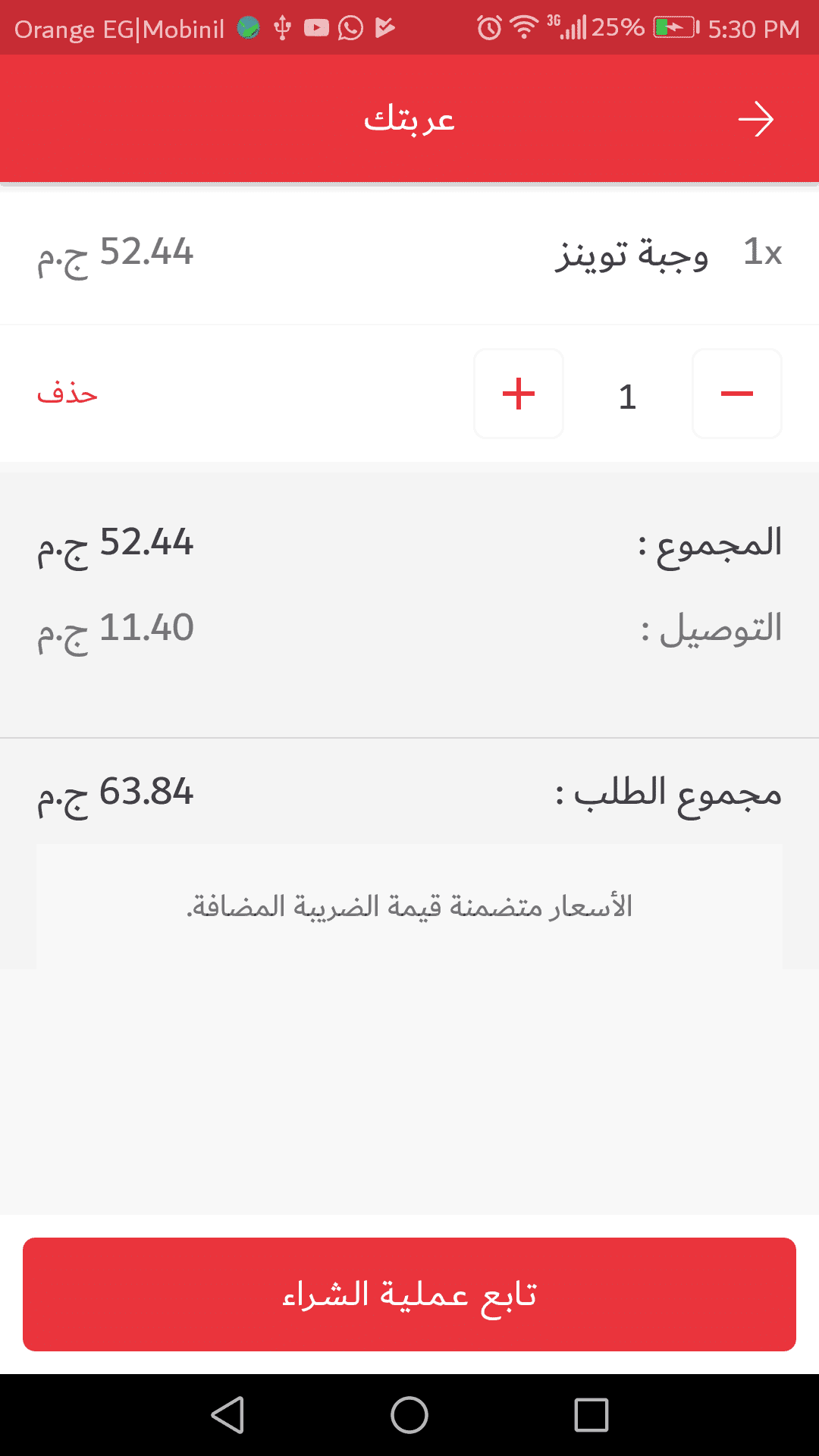Image resolution: width=819 pixels, height=1456 pixels.
Task: Delete the item via حذف
Action: click(67, 394)
